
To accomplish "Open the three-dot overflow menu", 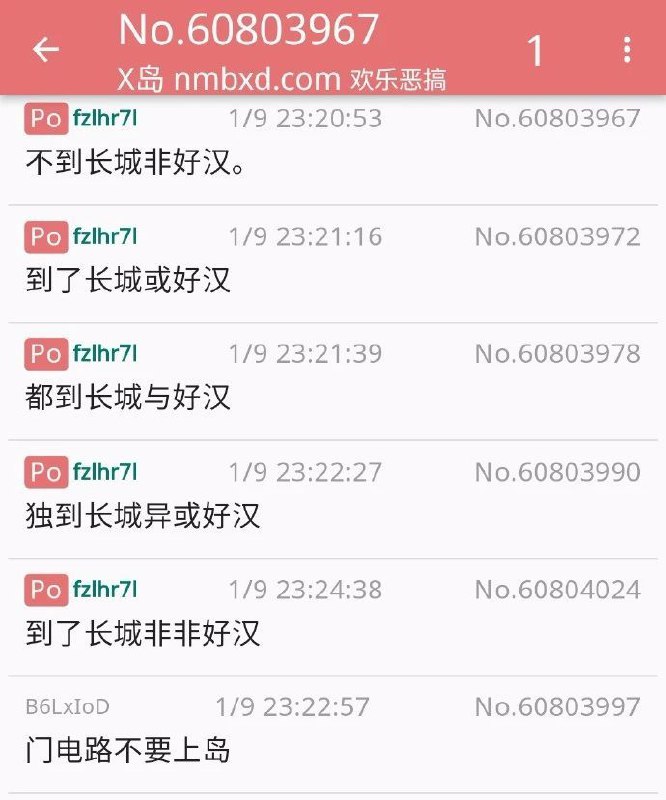I will (x=626, y=50).
